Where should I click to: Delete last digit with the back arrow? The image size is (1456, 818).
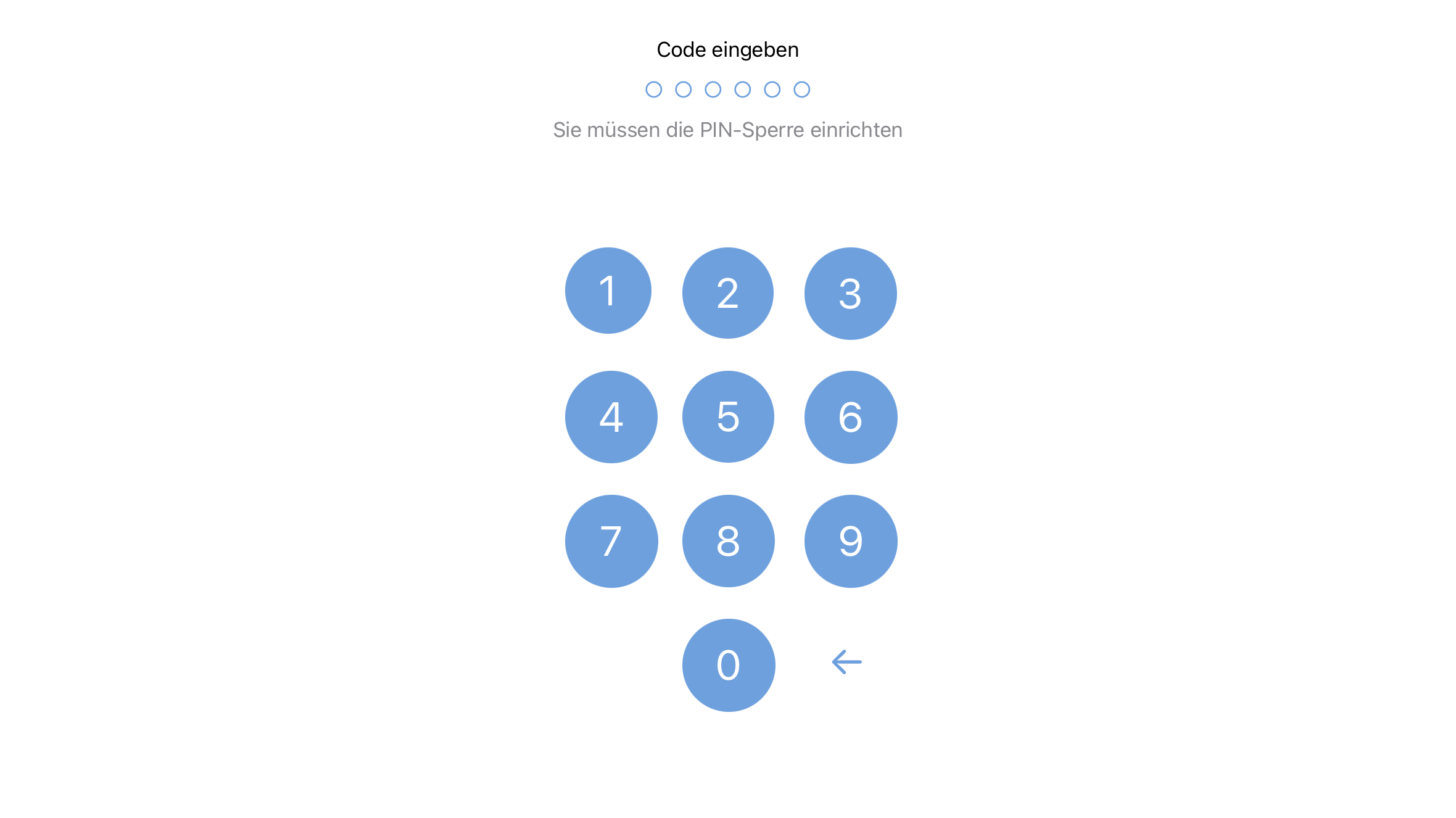(x=846, y=662)
